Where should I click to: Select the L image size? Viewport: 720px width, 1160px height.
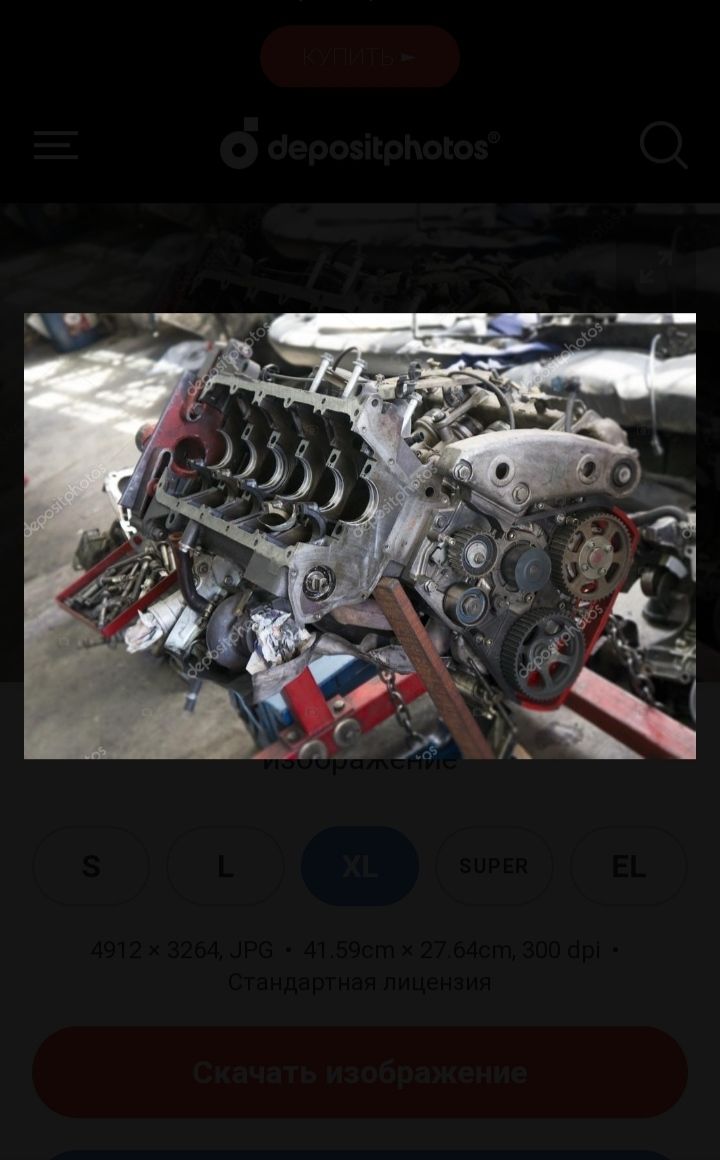click(x=225, y=866)
